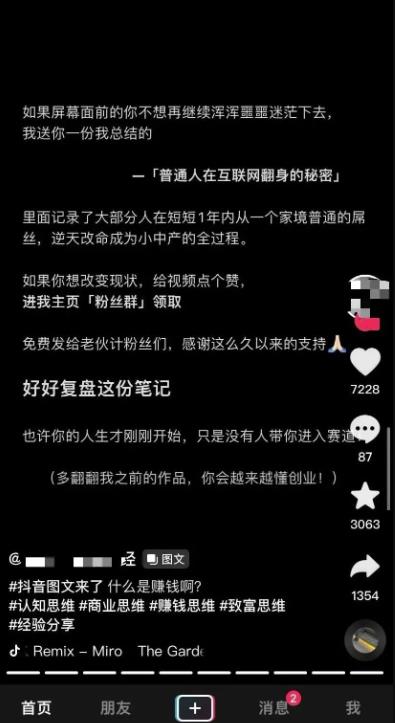395x723 pixels.
Task: Go to the 我 profile tab
Action: click(353, 707)
